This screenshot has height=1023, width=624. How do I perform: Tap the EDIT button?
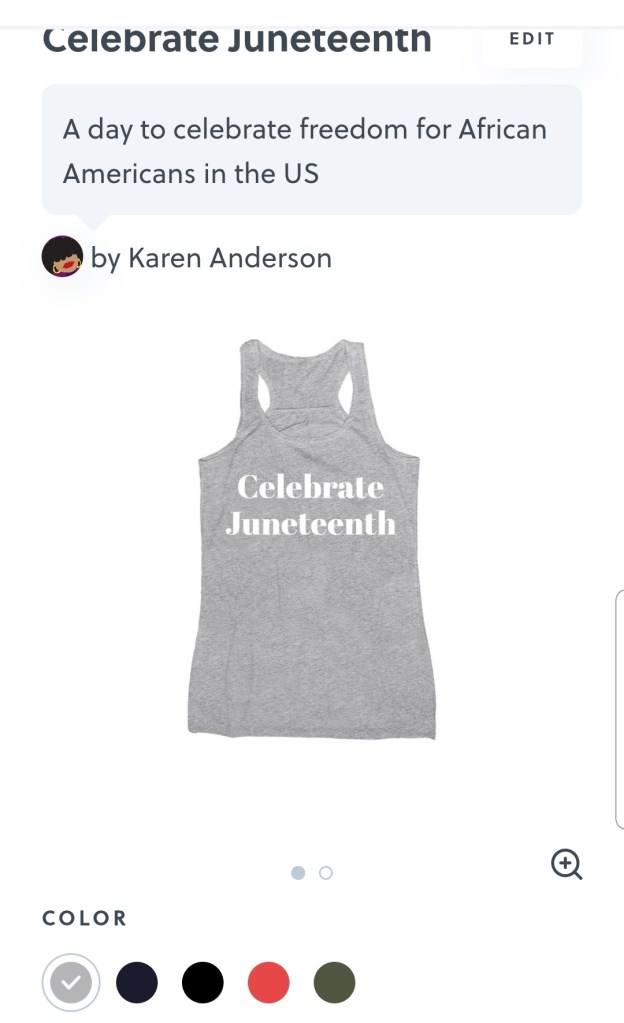pos(531,40)
